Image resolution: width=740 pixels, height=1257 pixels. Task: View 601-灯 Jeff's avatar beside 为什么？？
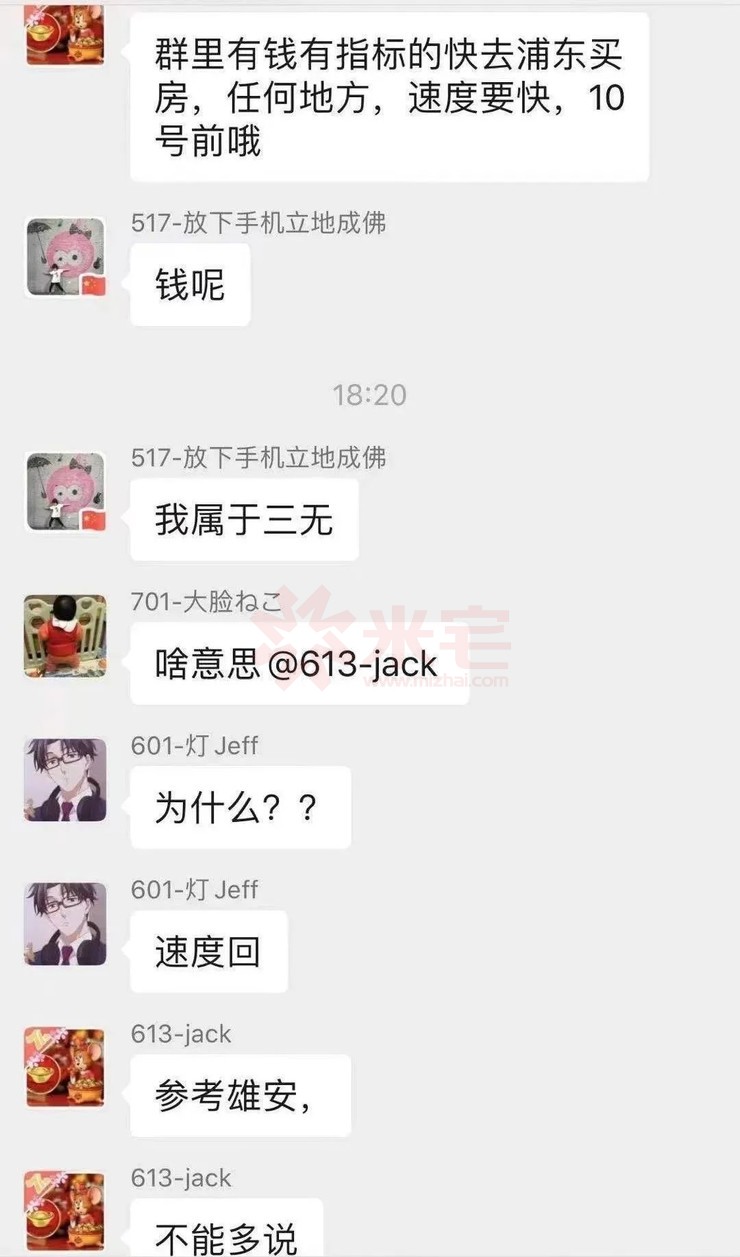pos(65,780)
